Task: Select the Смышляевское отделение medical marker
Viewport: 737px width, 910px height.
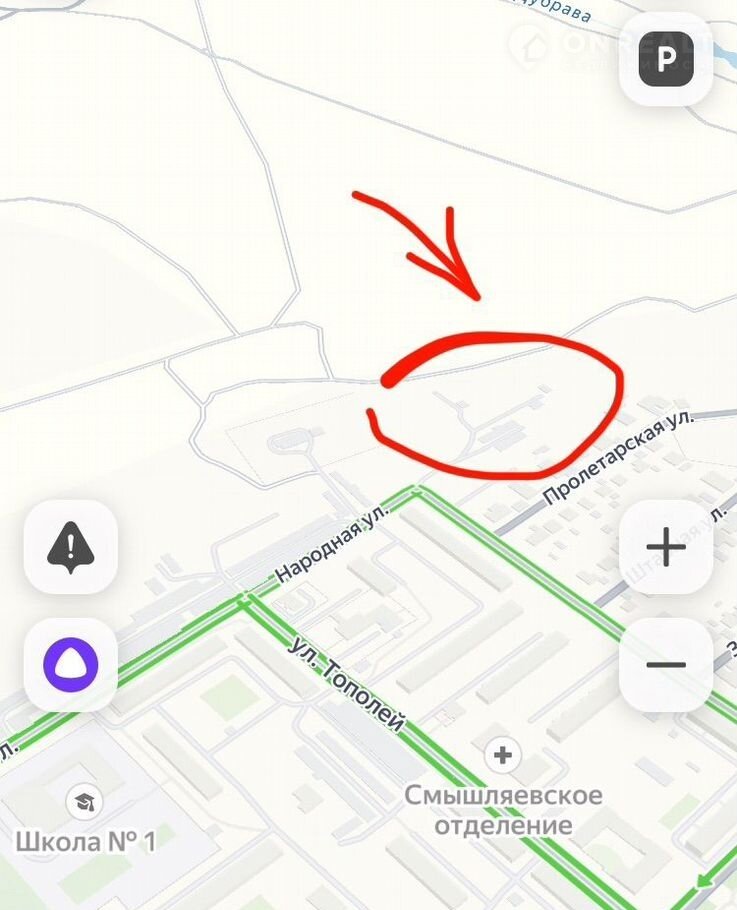Action: pos(503,755)
